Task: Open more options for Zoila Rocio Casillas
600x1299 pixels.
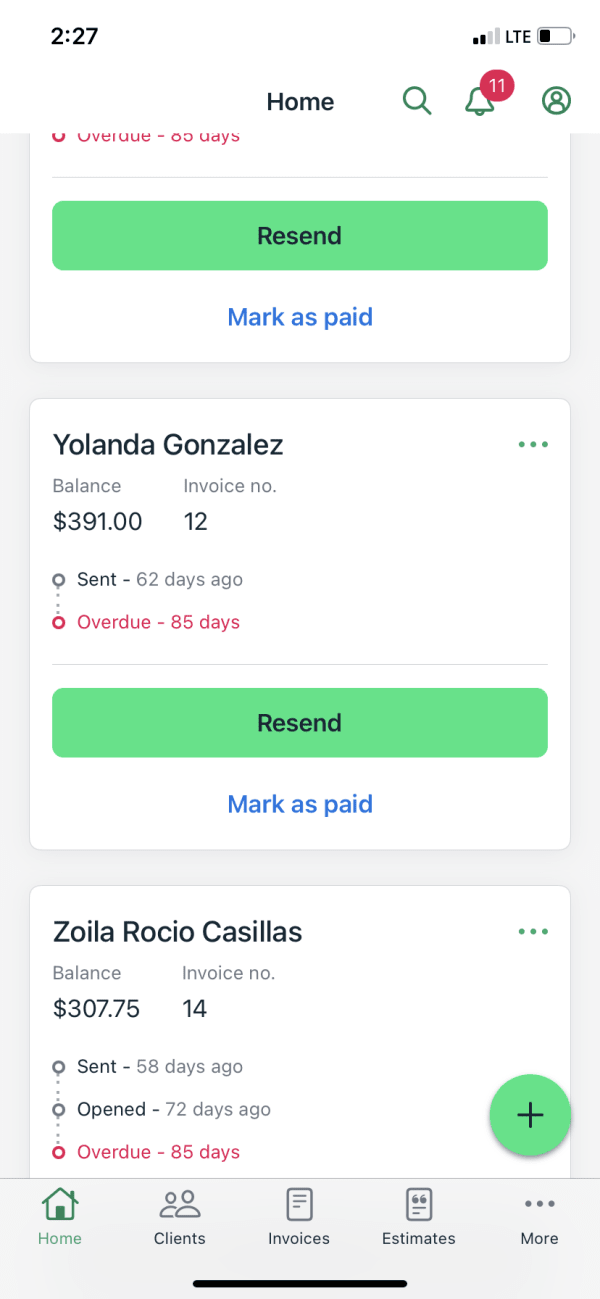Action: pyautogui.click(x=533, y=932)
